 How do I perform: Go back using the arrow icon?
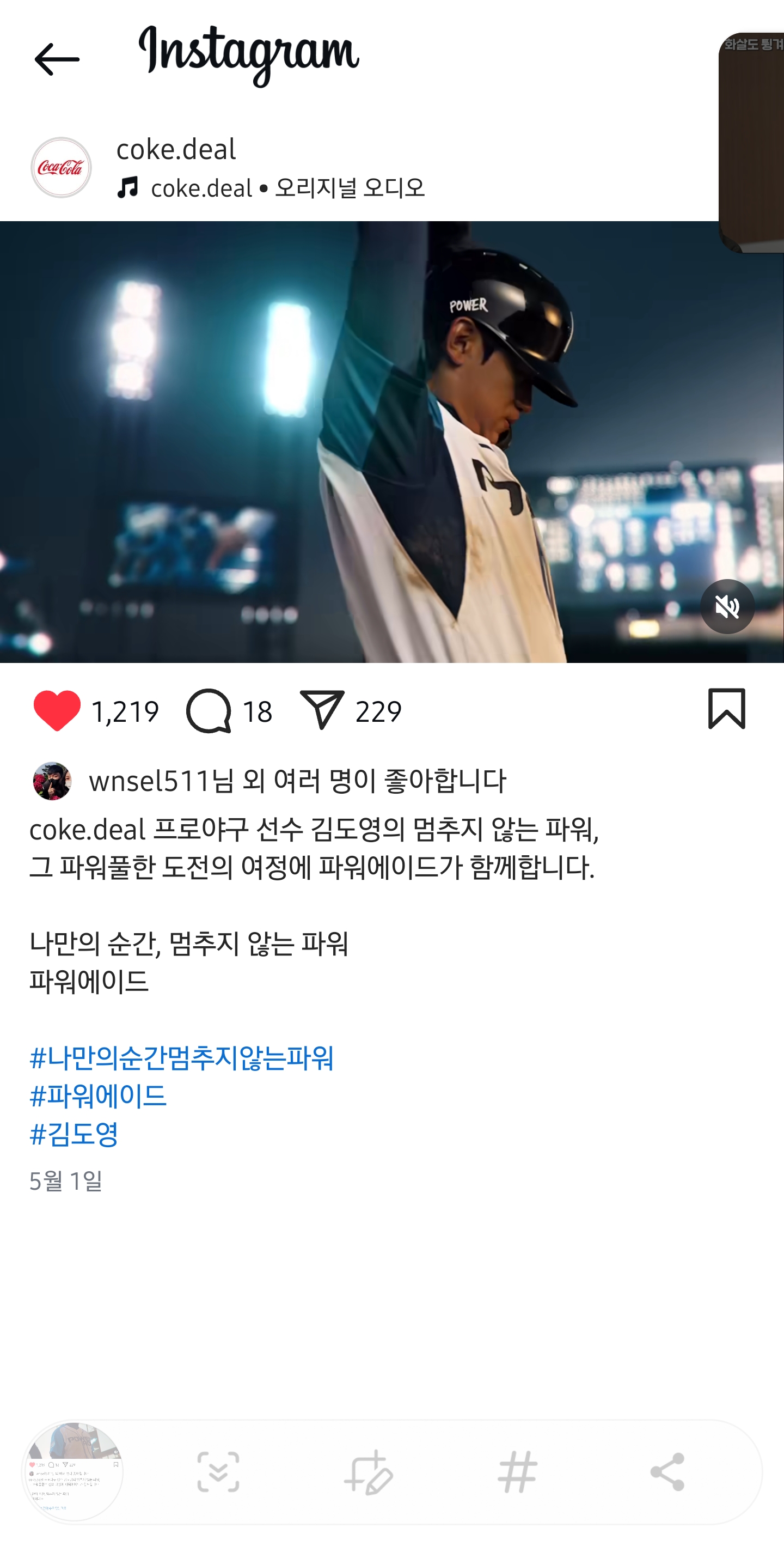pyautogui.click(x=57, y=59)
